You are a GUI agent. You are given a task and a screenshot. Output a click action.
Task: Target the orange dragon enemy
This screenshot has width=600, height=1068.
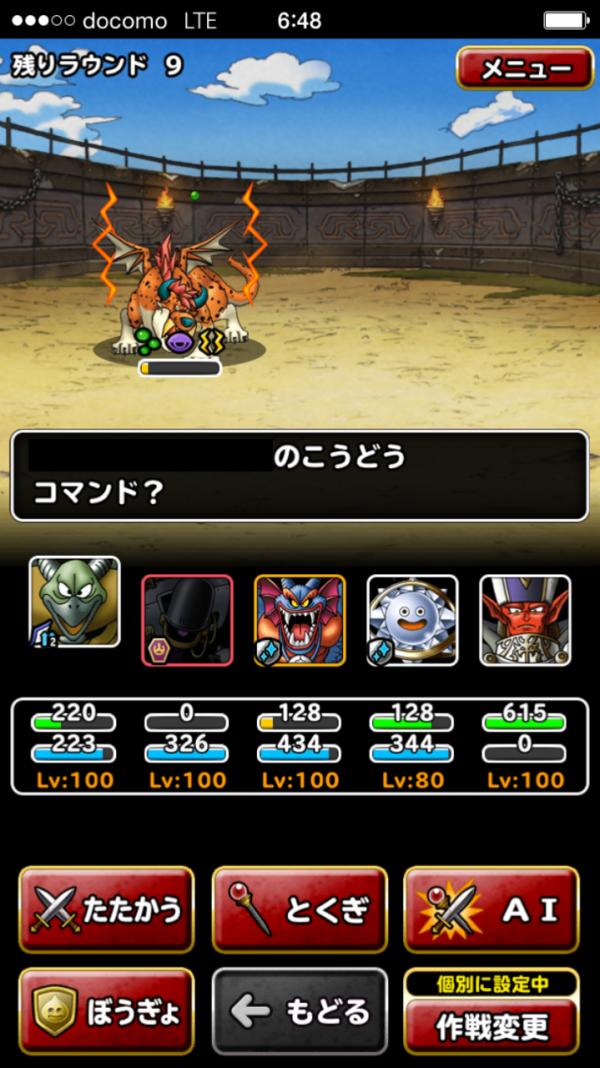click(x=180, y=285)
